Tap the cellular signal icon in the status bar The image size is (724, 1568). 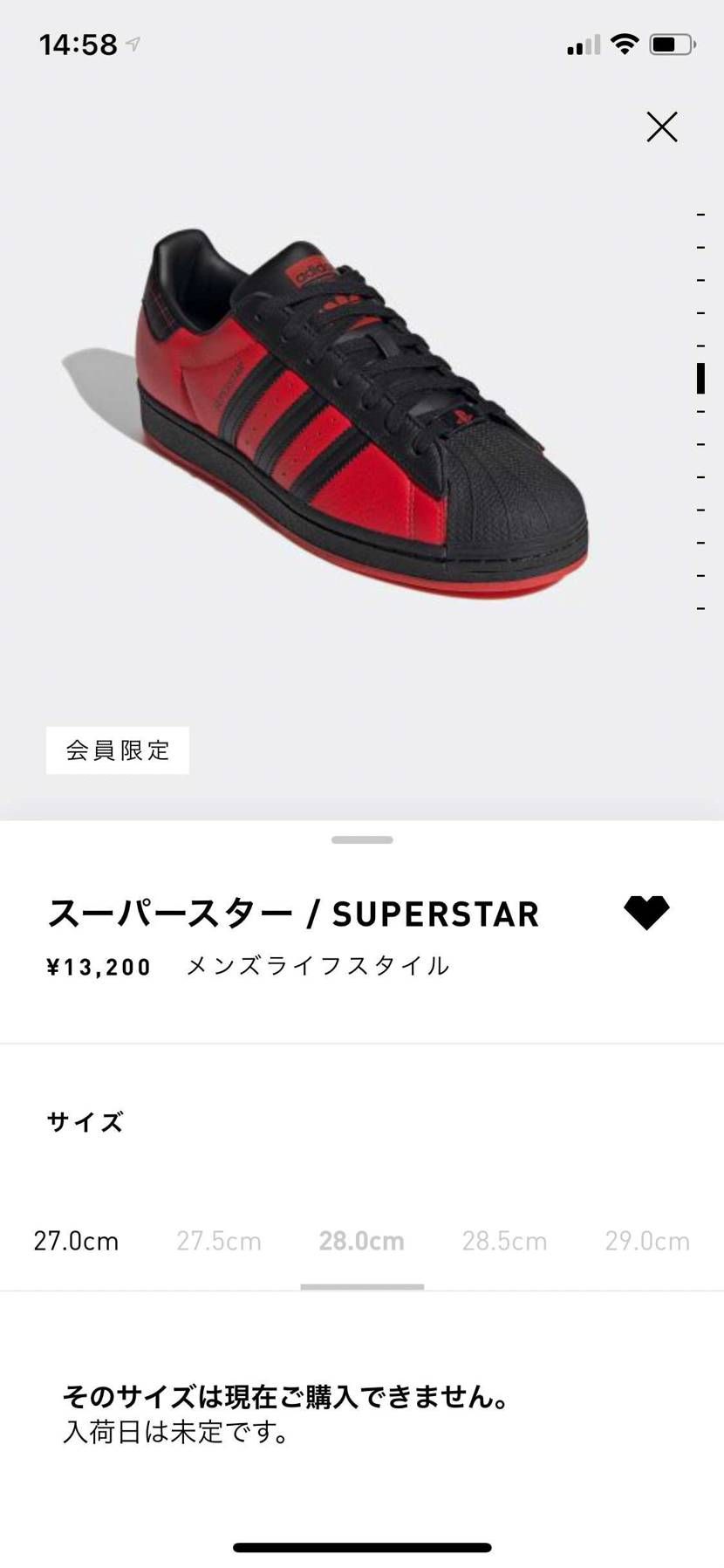(x=581, y=44)
